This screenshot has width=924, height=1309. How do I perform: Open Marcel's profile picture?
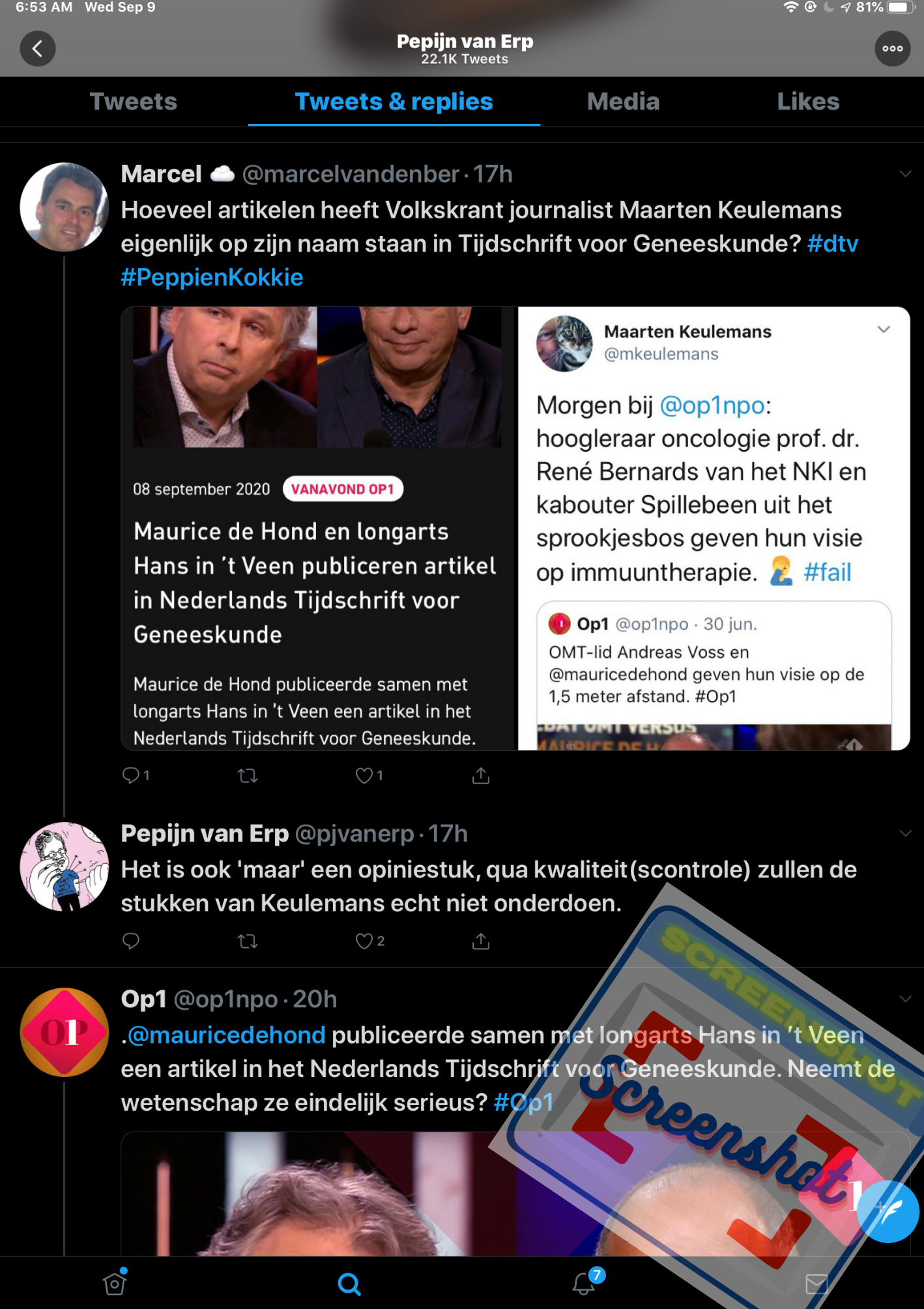click(64, 207)
